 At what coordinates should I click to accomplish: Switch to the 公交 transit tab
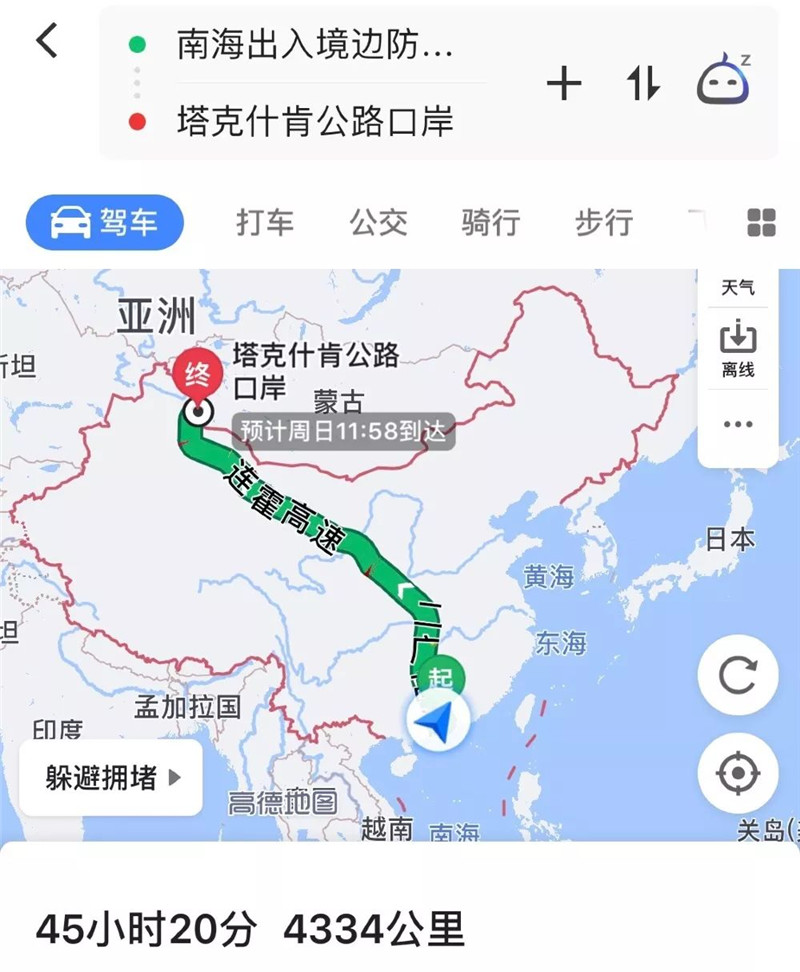[x=378, y=222]
